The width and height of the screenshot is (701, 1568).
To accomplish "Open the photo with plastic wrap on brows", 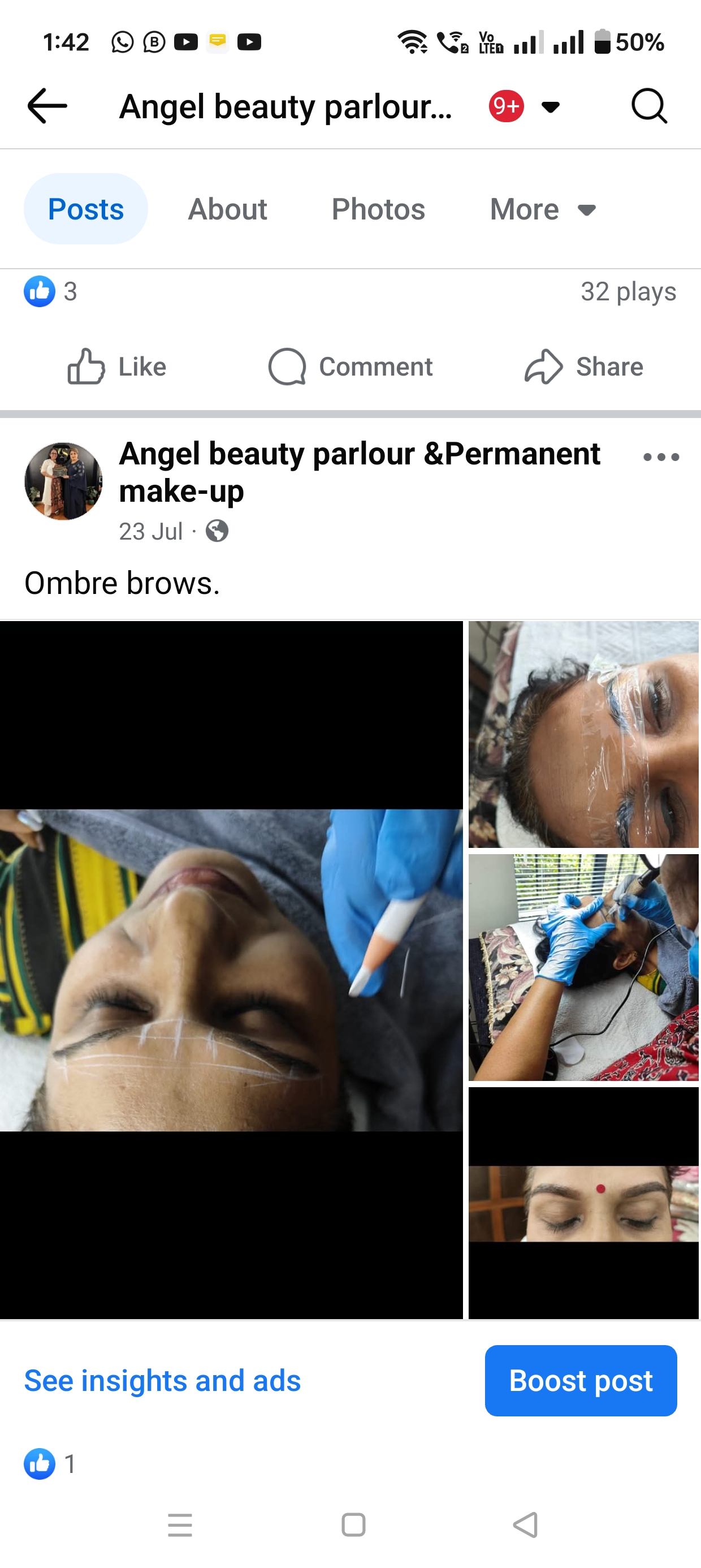I will point(583,734).
